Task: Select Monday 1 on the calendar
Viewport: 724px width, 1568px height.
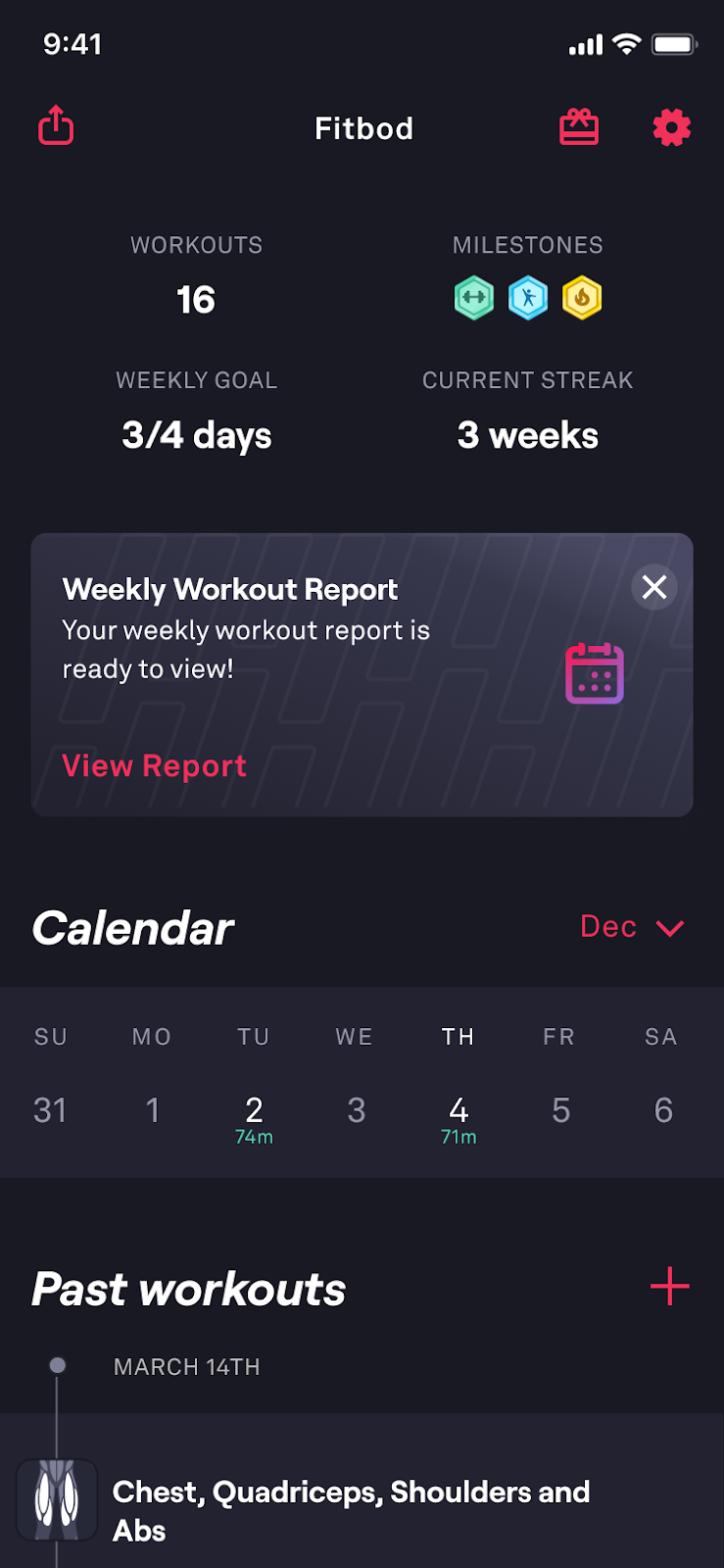Action: click(x=153, y=1110)
